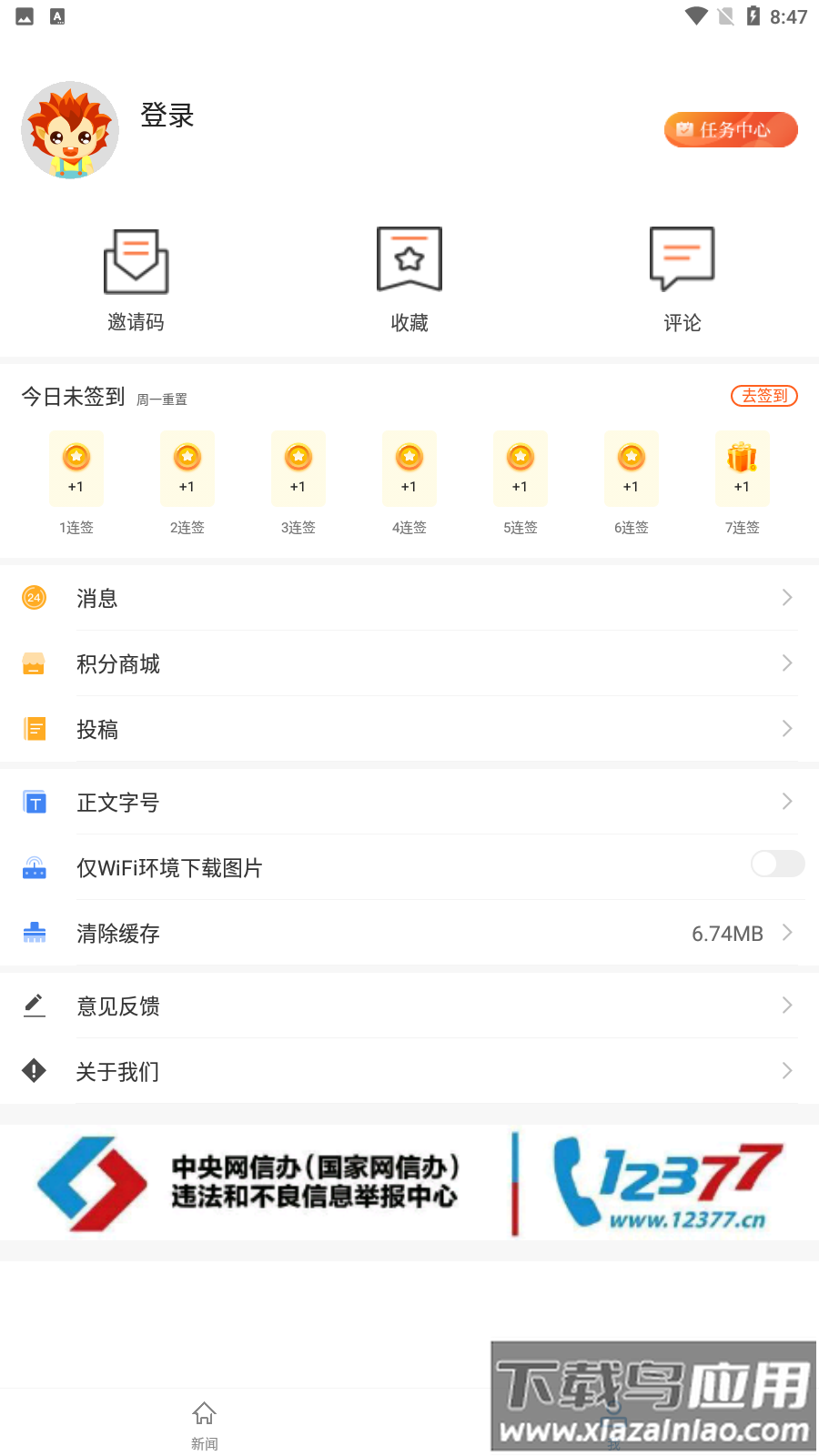Click the 消息 message icon with badge 24

(34, 597)
